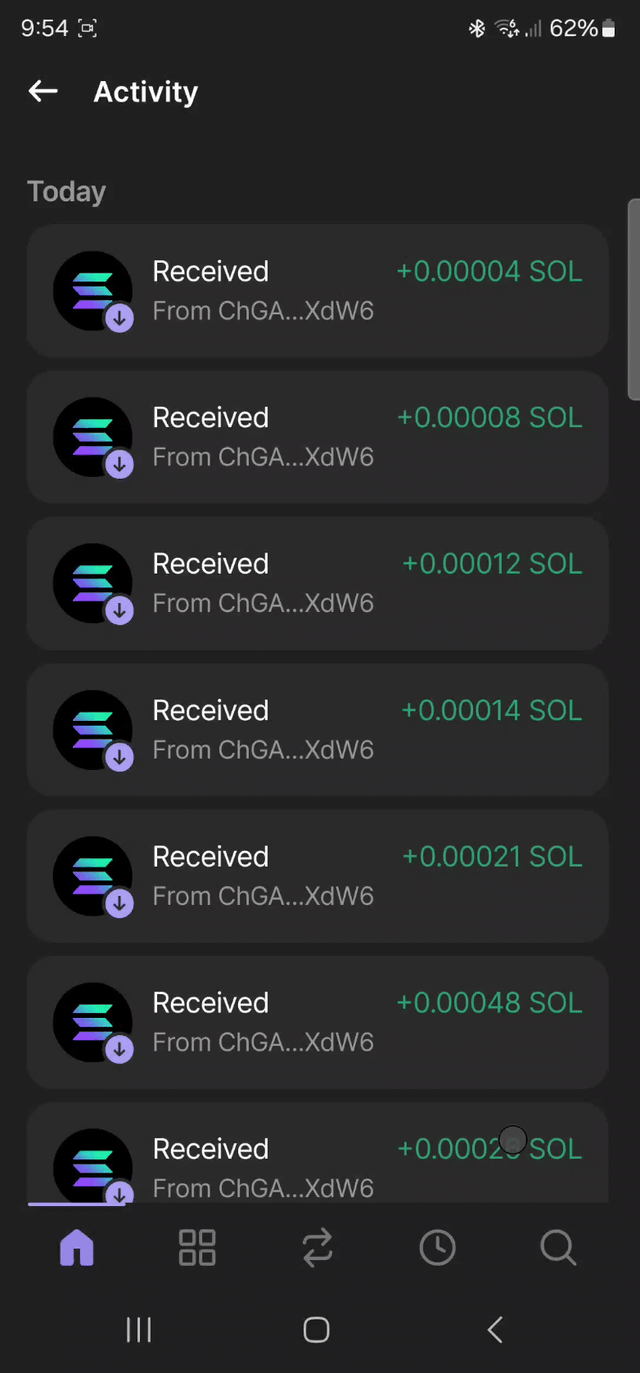Screen dimensions: 640x1373
Task: Select the +0.00014 SOL received entry
Action: [317, 730]
